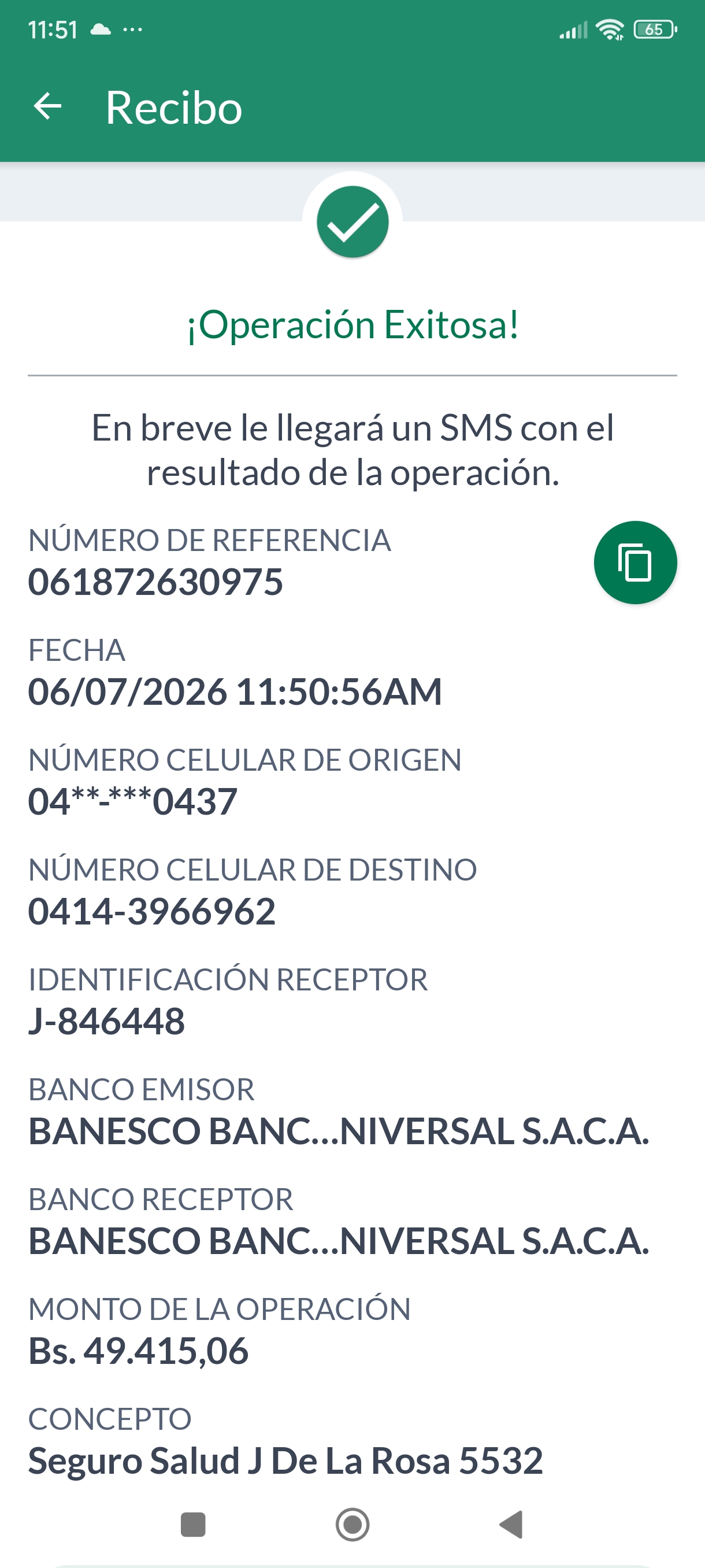
Task: Copy the reference number
Action: tap(635, 563)
